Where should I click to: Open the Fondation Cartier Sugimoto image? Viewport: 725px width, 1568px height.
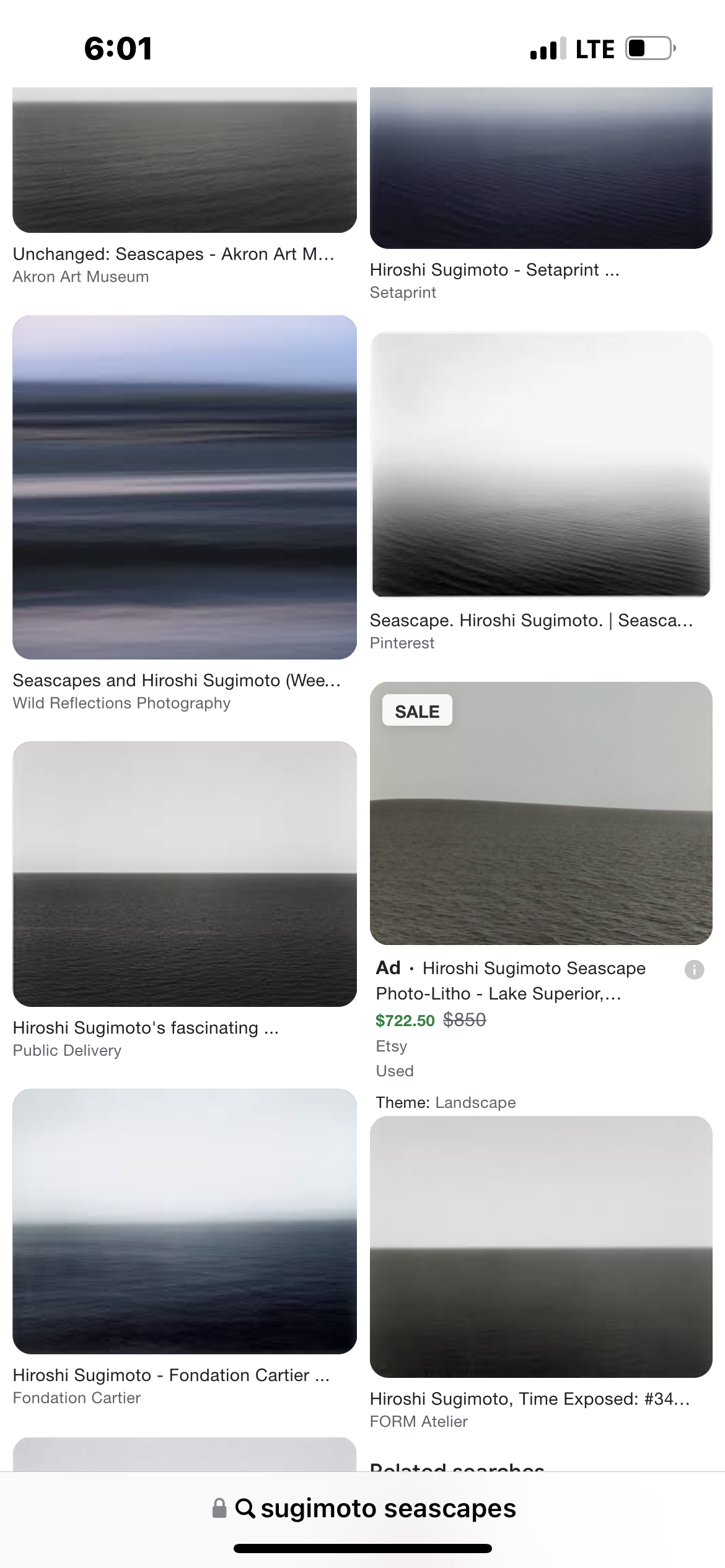coord(184,1221)
